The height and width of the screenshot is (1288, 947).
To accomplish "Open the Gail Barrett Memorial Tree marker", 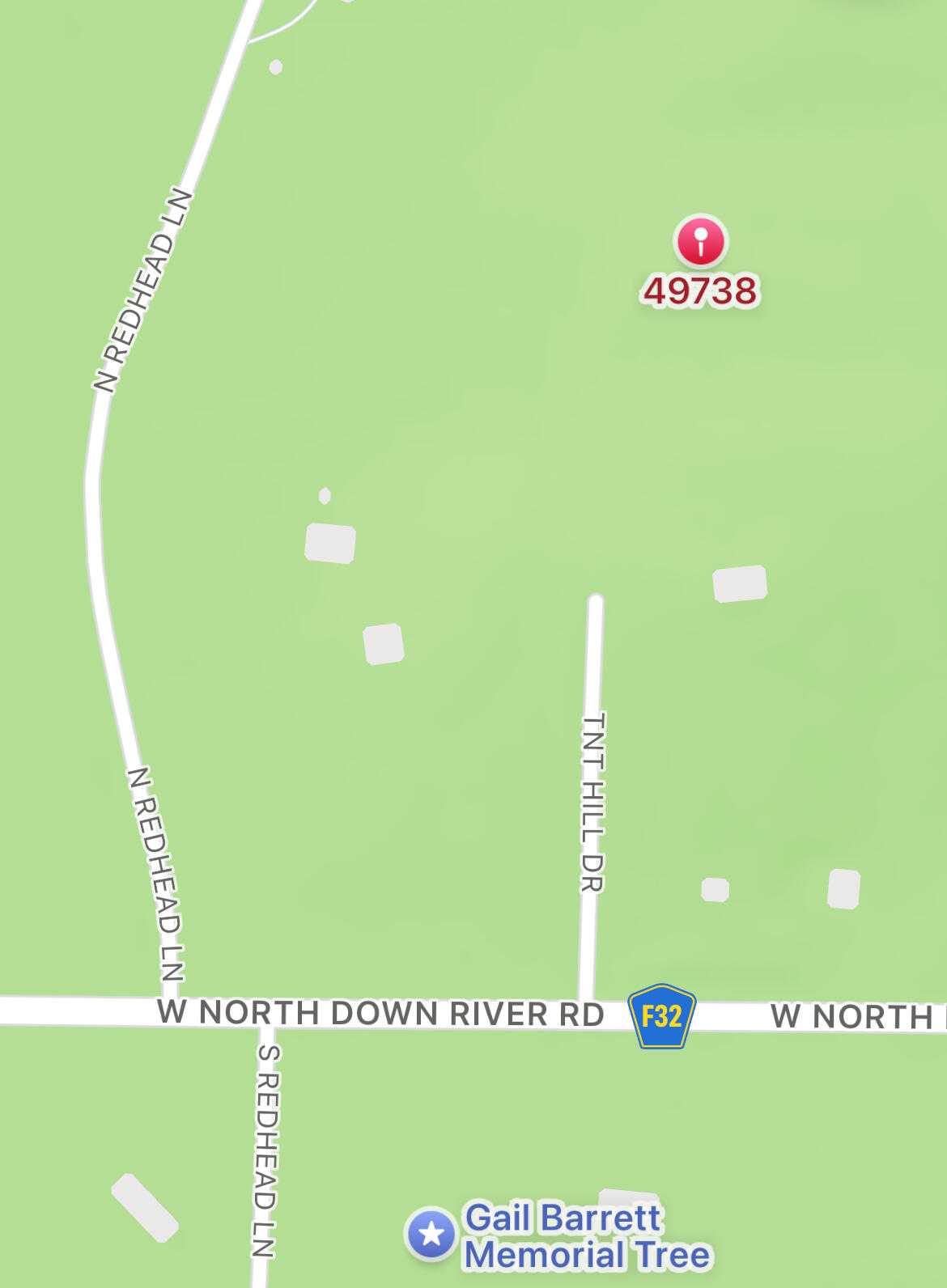I will (x=431, y=1235).
